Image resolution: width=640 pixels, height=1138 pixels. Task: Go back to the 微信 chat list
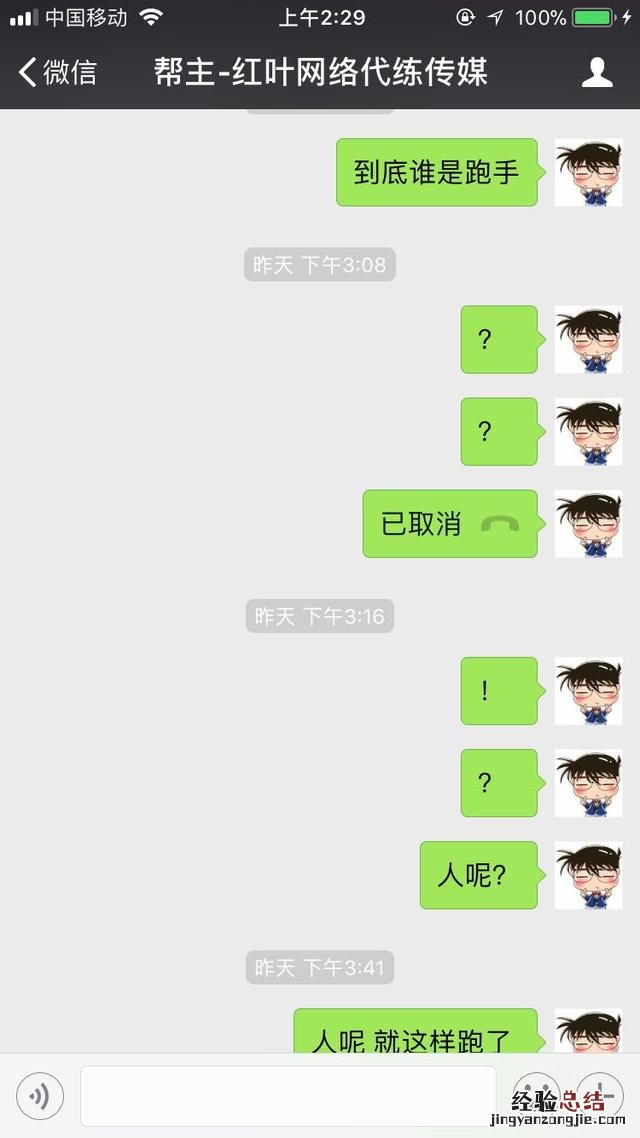click(58, 72)
